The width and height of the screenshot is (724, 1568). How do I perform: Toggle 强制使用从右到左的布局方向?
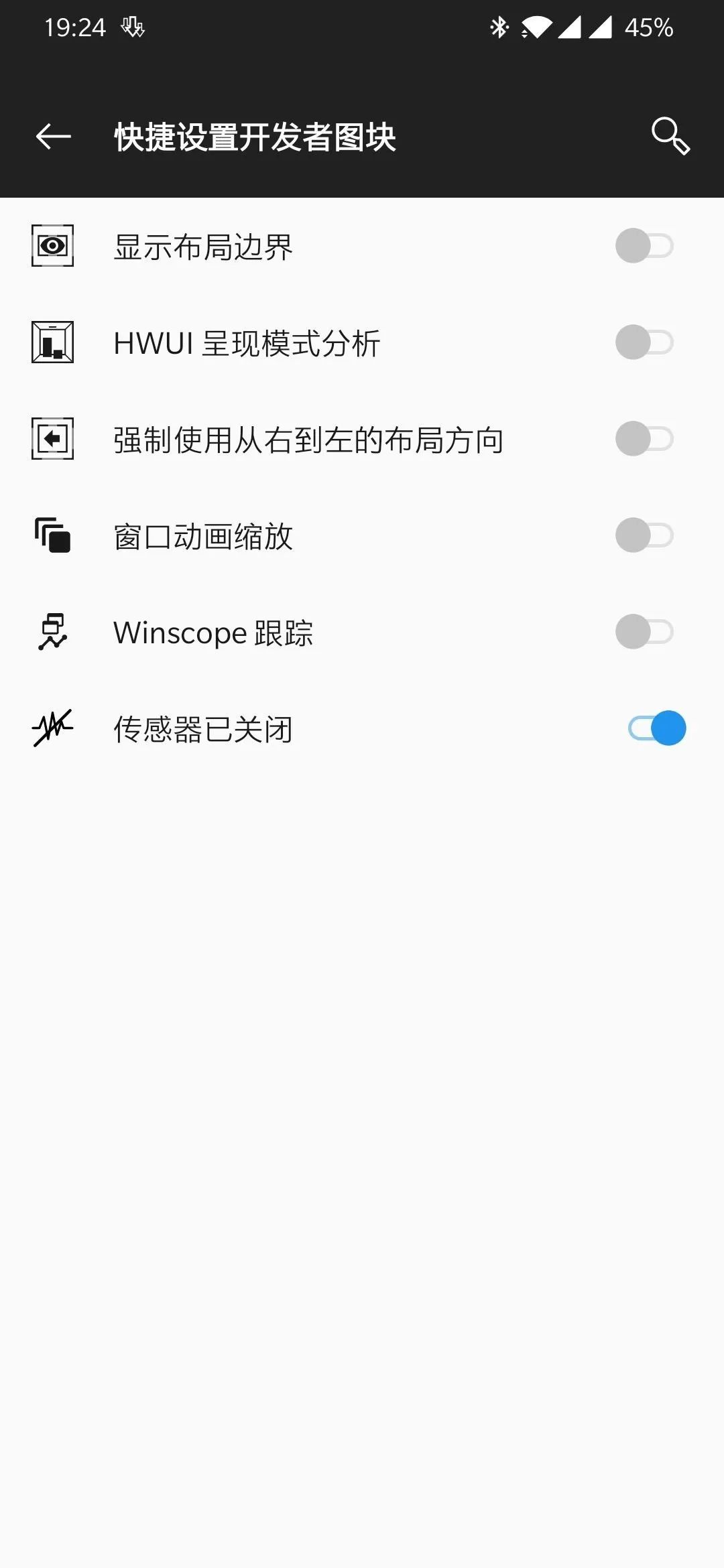click(644, 439)
